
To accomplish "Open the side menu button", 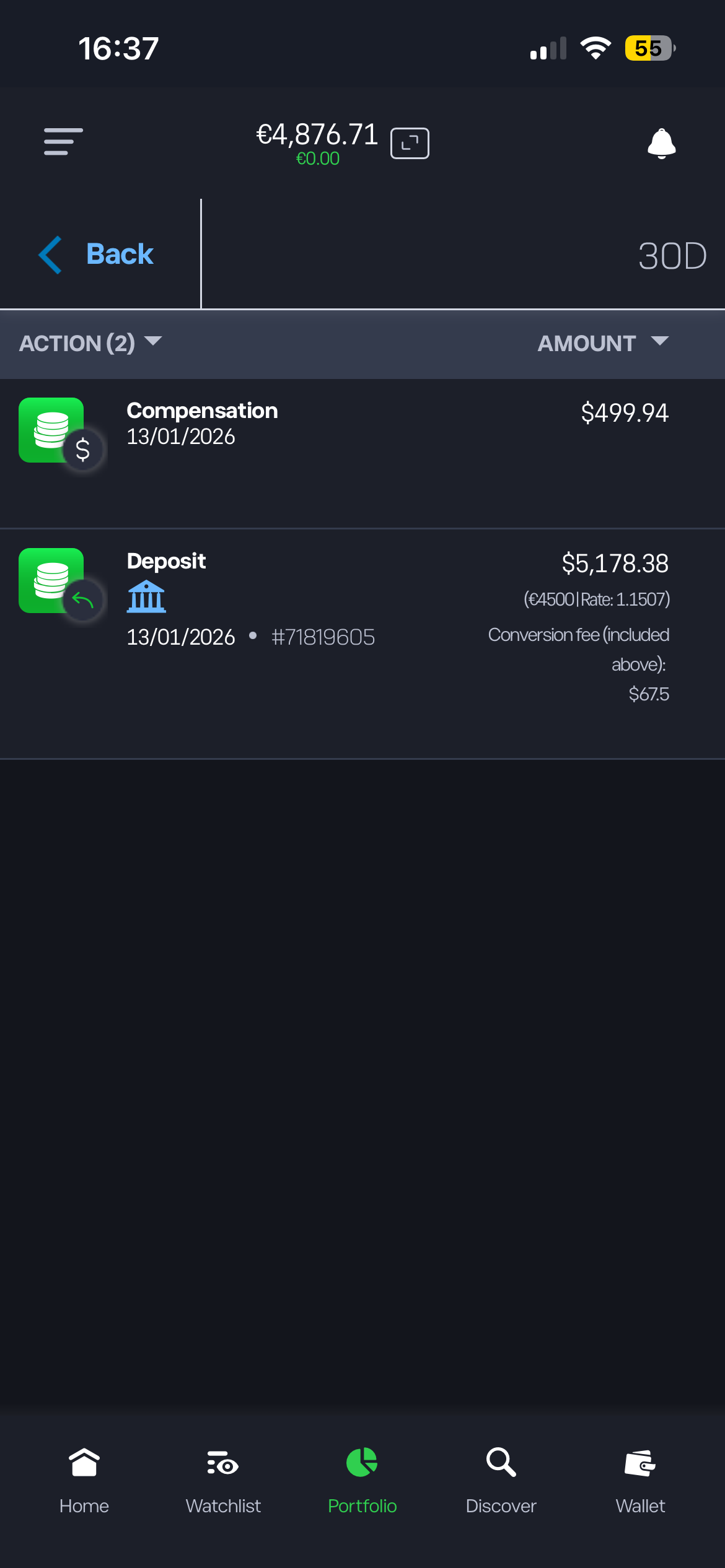I will pos(63,142).
